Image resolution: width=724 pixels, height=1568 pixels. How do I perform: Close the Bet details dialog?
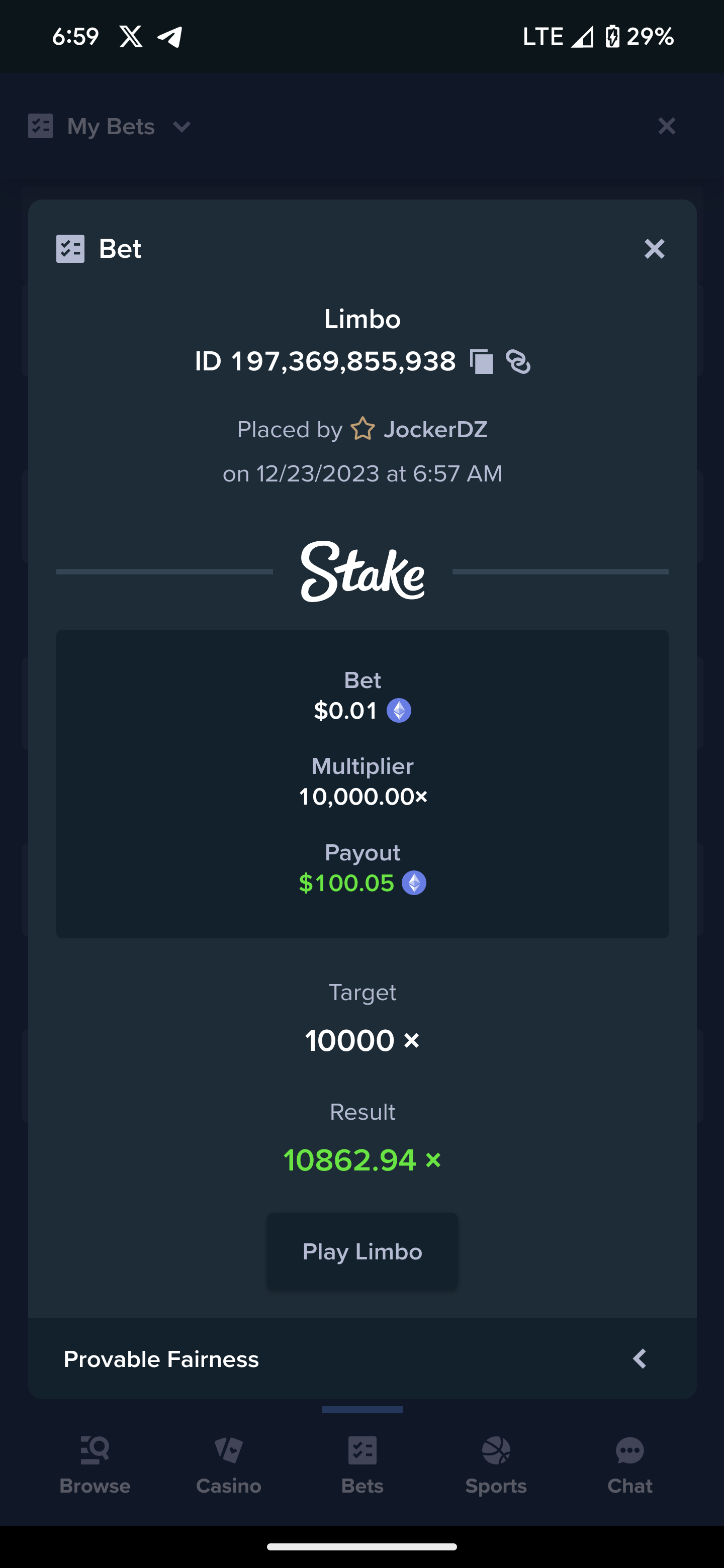point(654,248)
